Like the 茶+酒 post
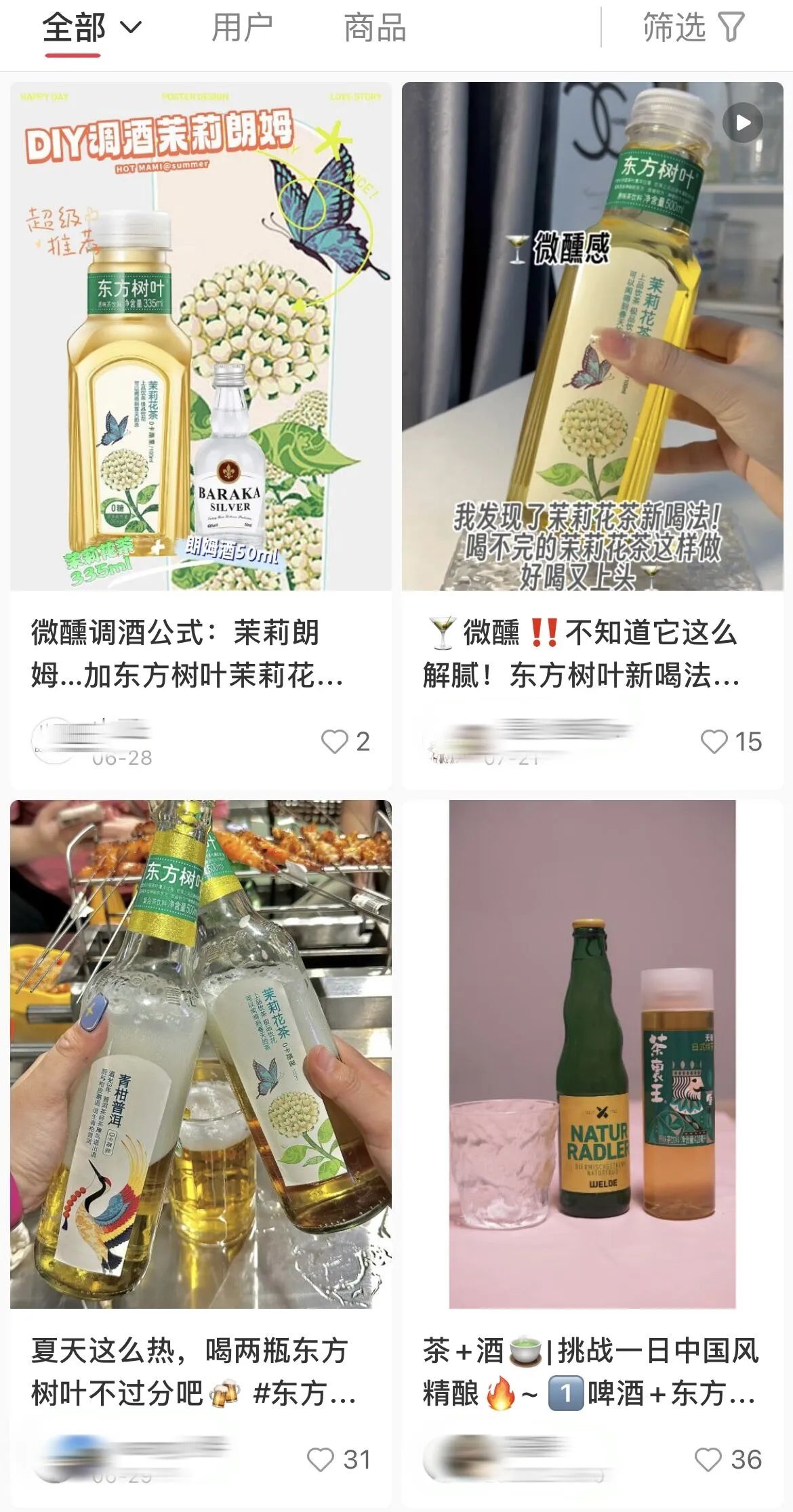The height and width of the screenshot is (1512, 793). (x=708, y=1459)
